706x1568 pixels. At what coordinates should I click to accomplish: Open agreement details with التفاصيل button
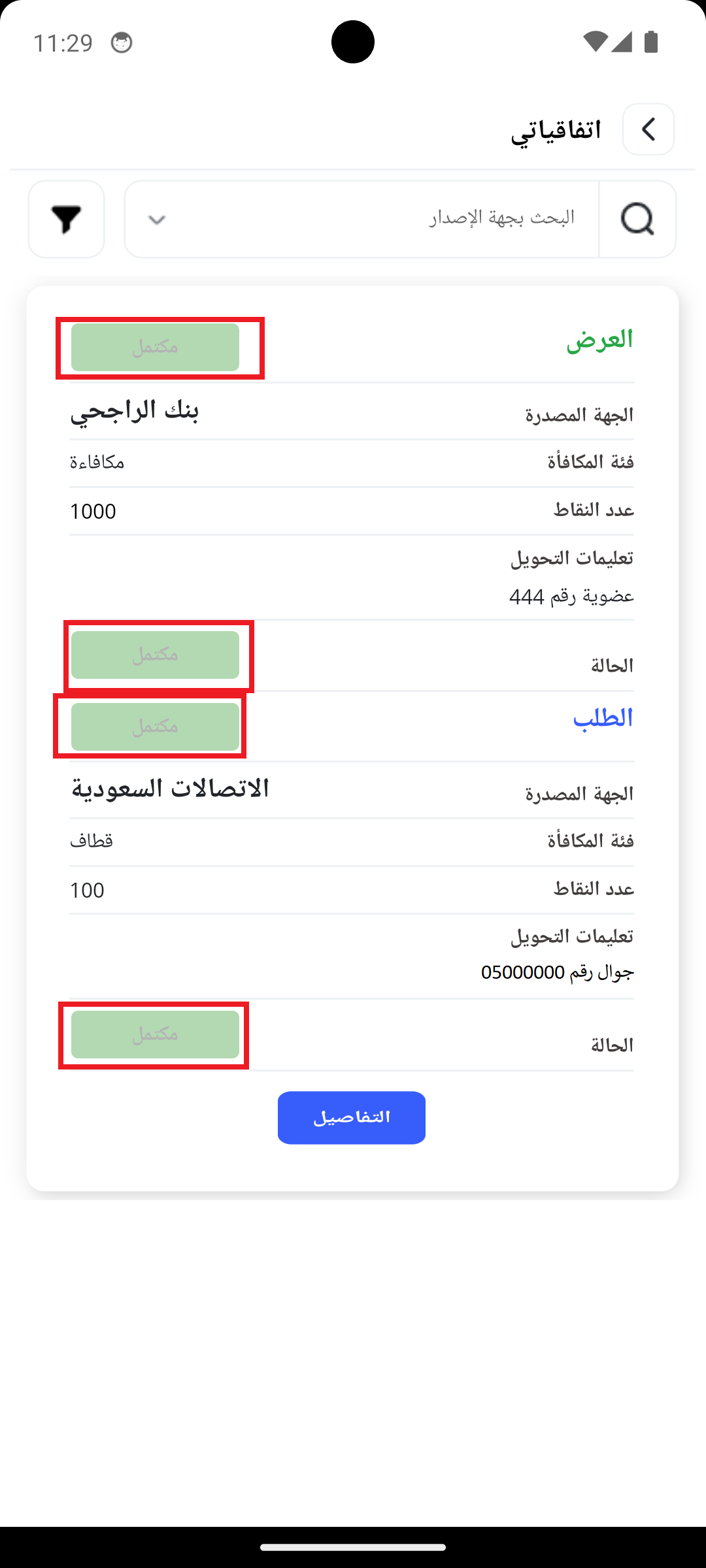pyautogui.click(x=352, y=1117)
